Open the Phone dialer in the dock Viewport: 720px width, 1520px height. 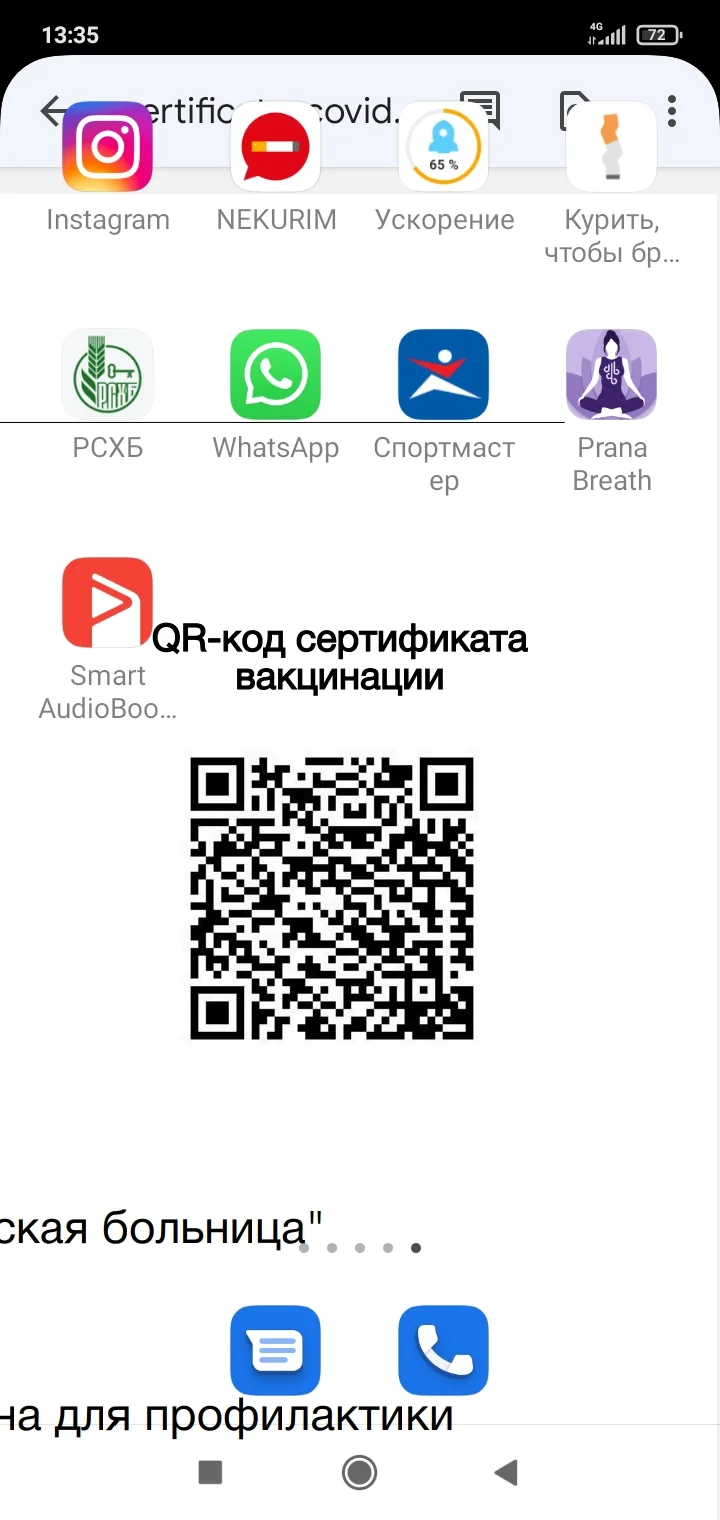(x=444, y=1350)
